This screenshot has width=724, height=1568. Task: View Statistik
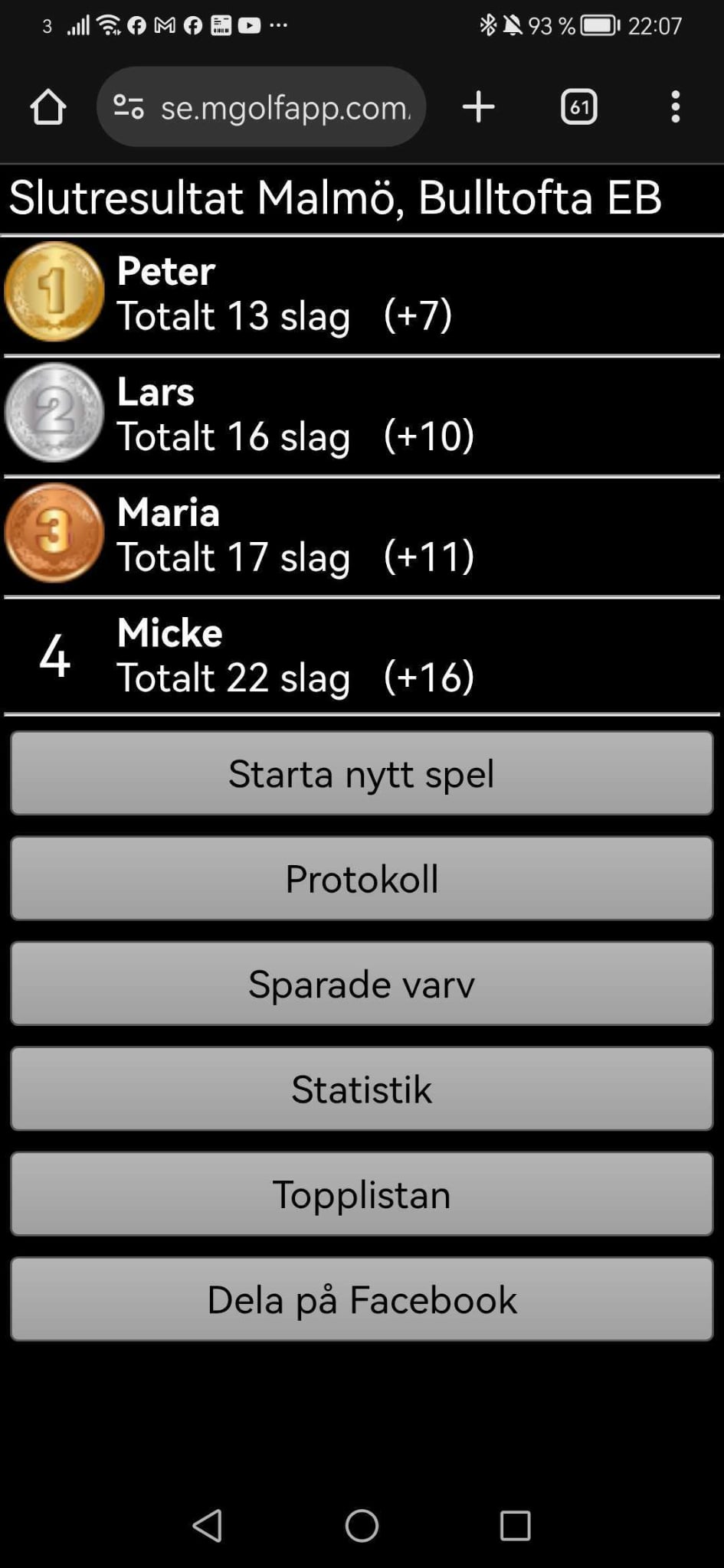[362, 1089]
